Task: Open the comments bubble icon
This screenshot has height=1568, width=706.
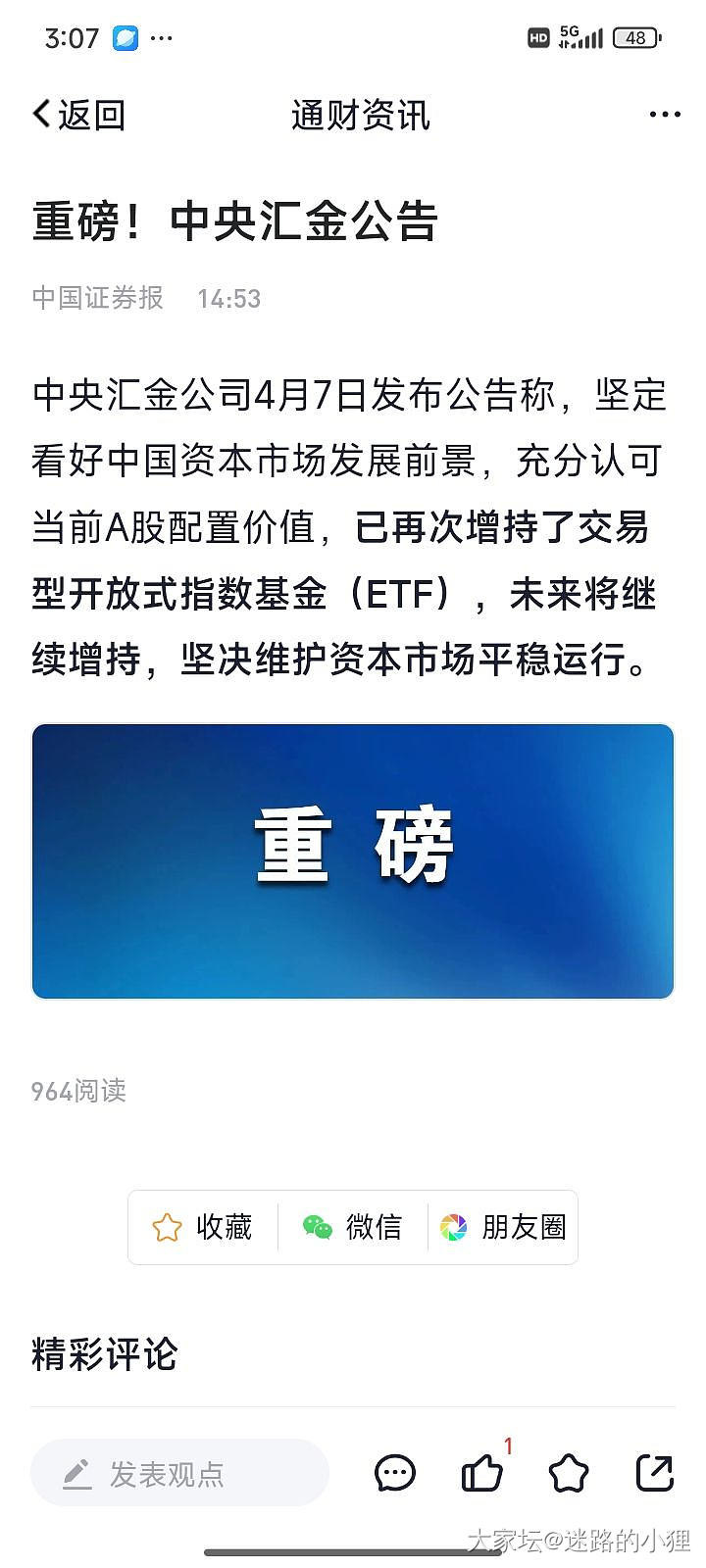Action: click(395, 1473)
